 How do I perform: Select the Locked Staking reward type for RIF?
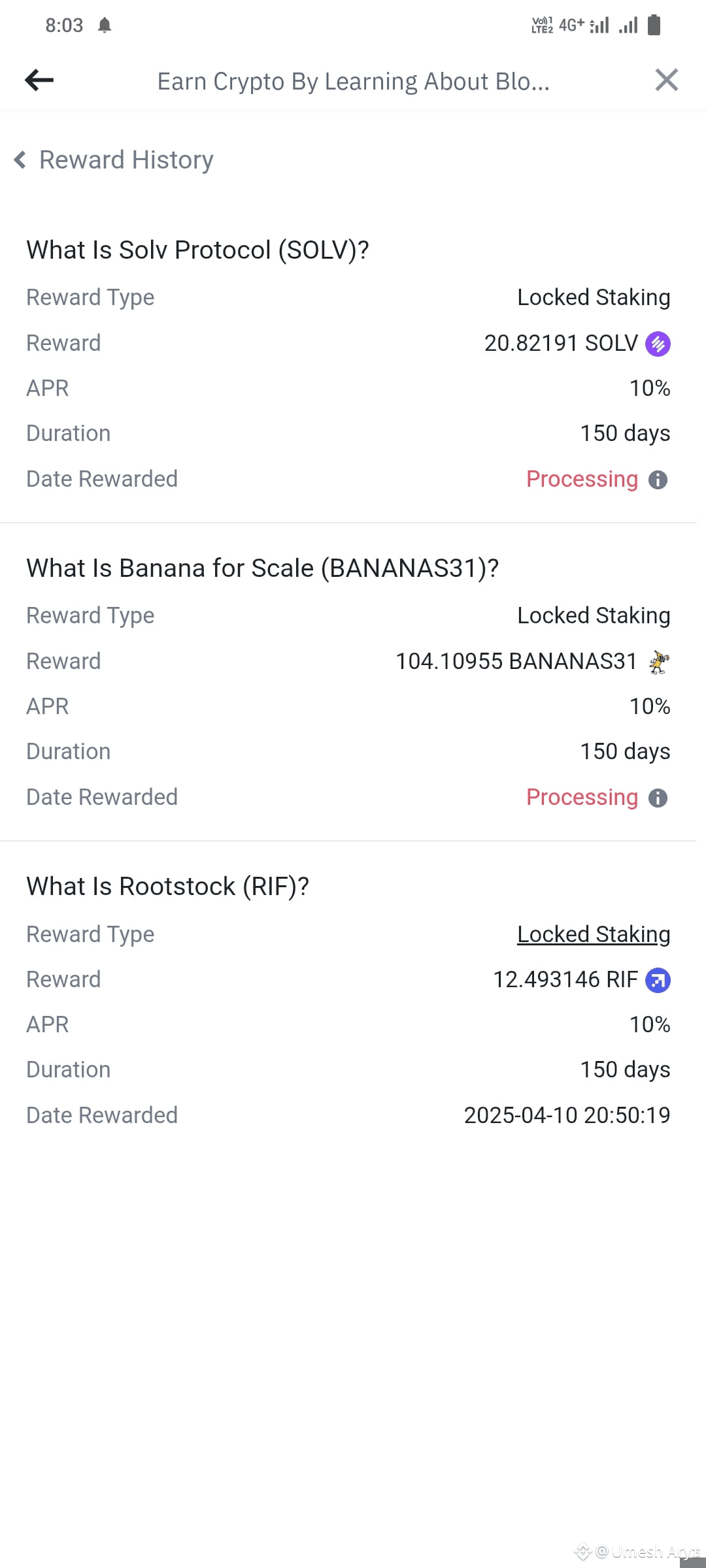592,934
